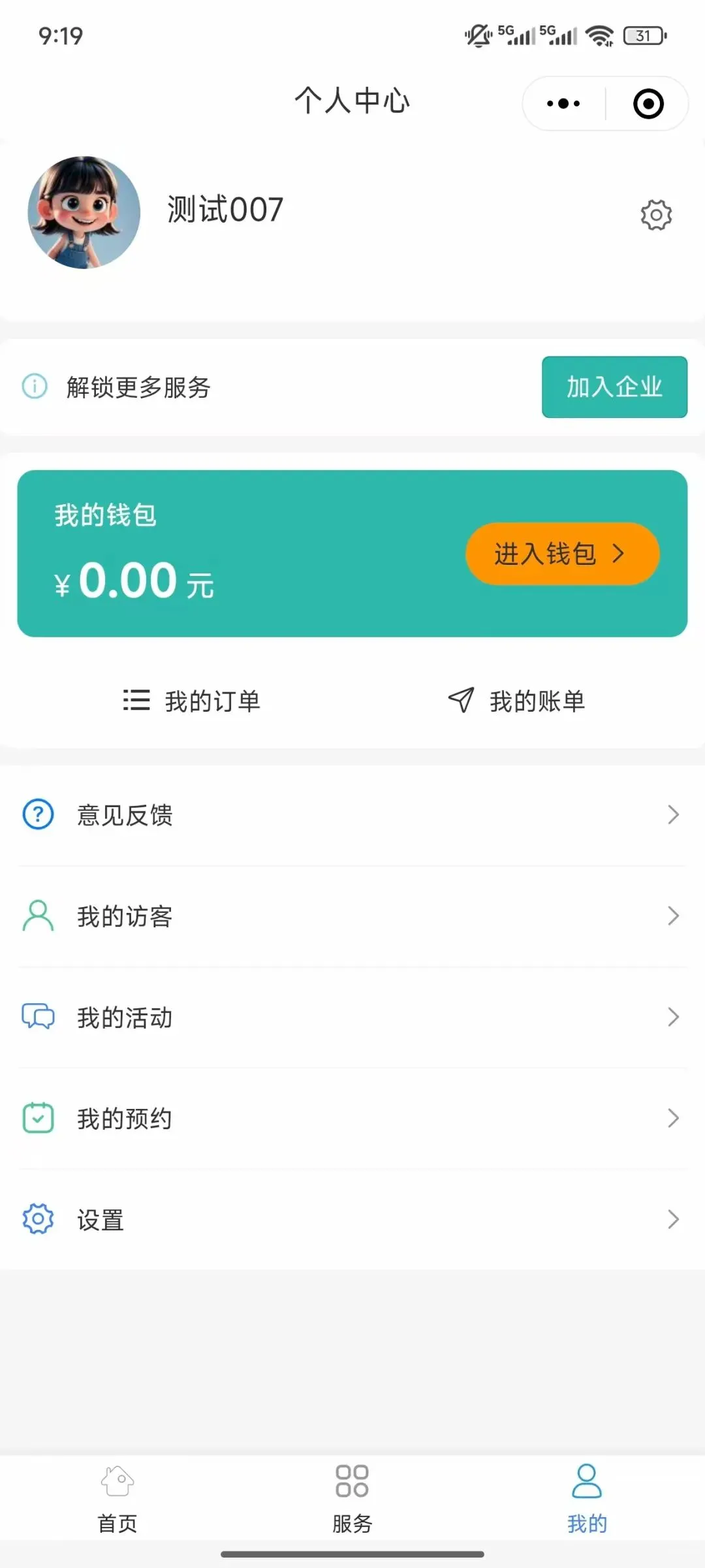This screenshot has width=705, height=1568.
Task: Open profile settings gear beside 测试007
Action: pos(656,215)
